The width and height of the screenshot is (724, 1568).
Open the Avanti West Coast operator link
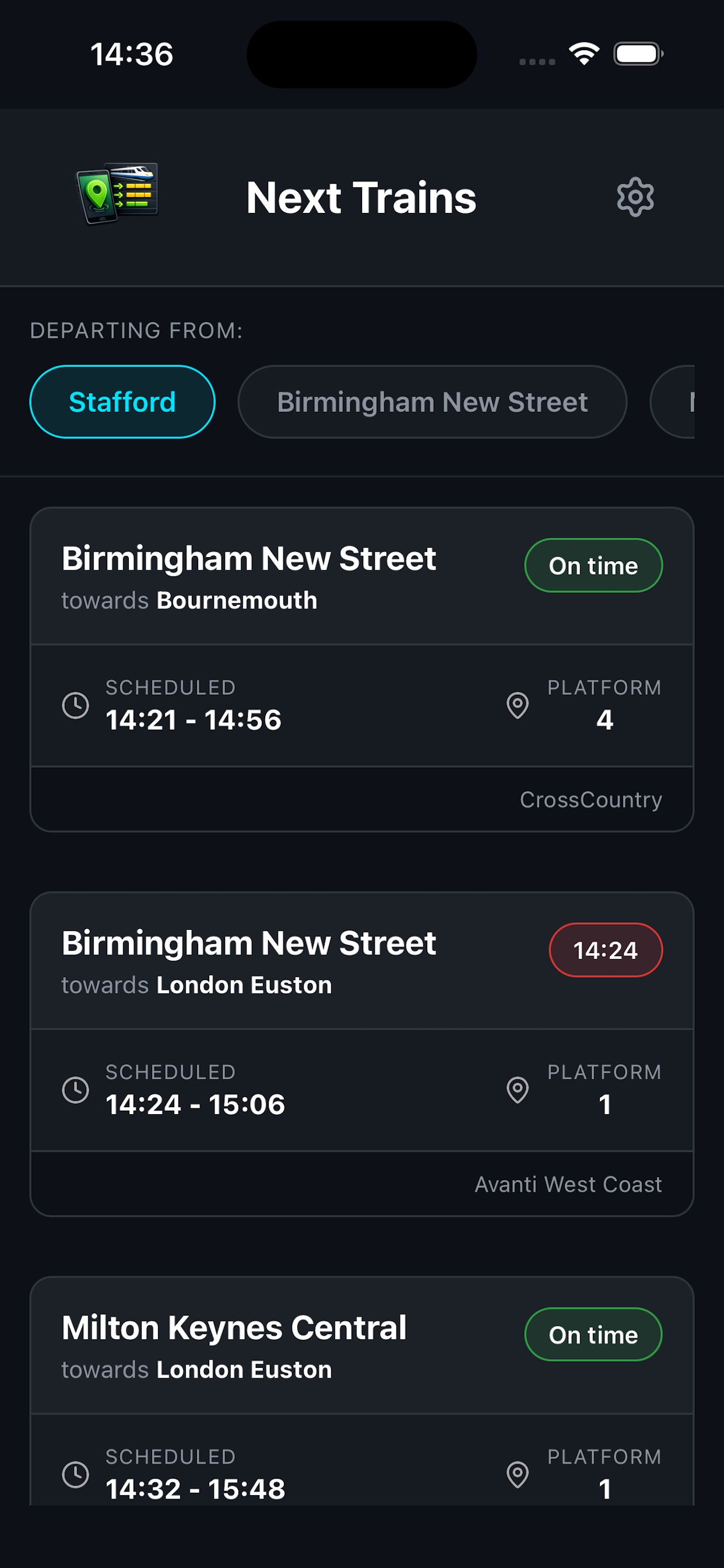coord(568,1184)
